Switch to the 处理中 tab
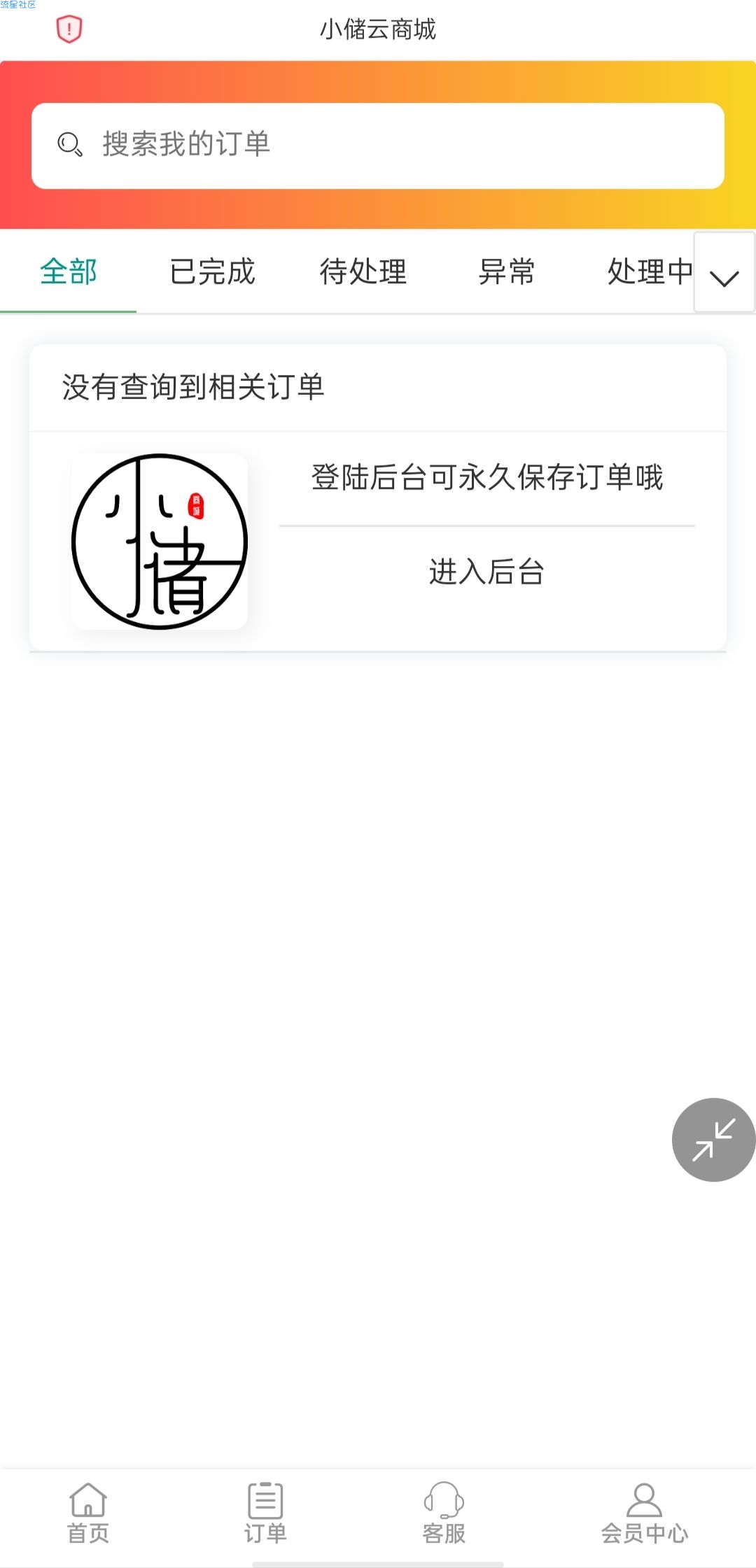Viewport: 756px width, 1568px height. pyautogui.click(x=650, y=271)
